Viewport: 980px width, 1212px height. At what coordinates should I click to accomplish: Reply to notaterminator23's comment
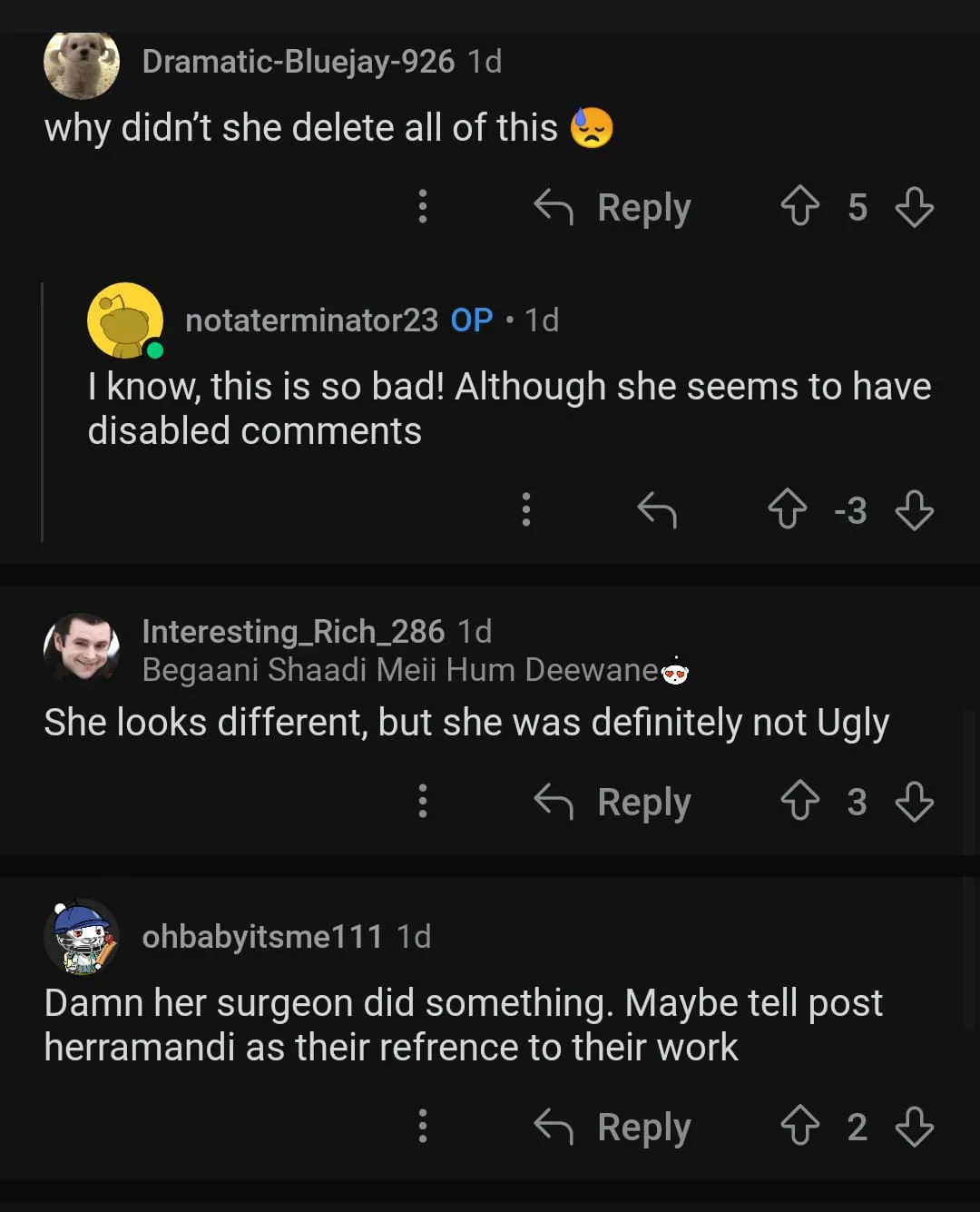pos(657,510)
